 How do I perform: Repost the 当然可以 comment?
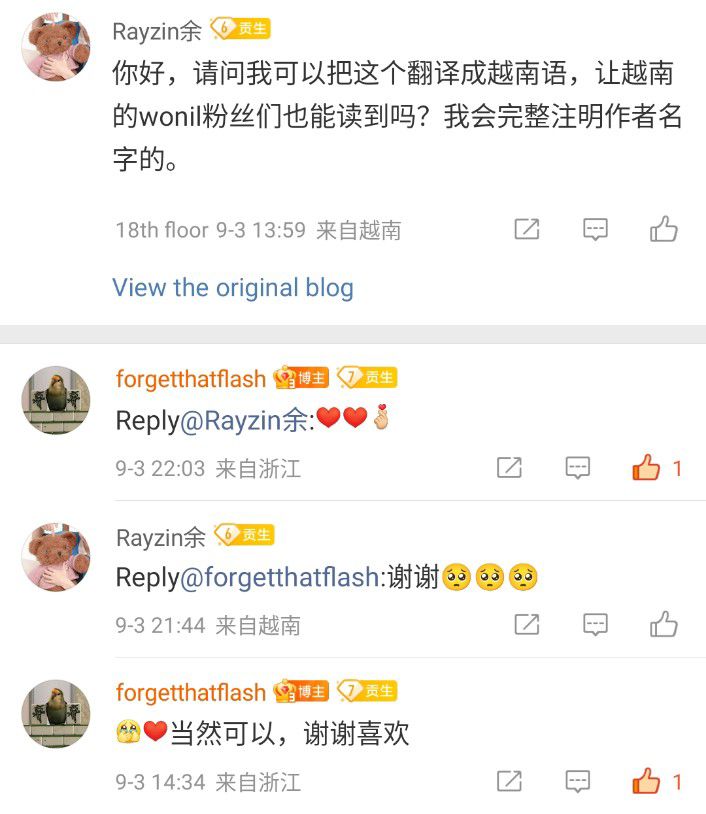point(509,781)
